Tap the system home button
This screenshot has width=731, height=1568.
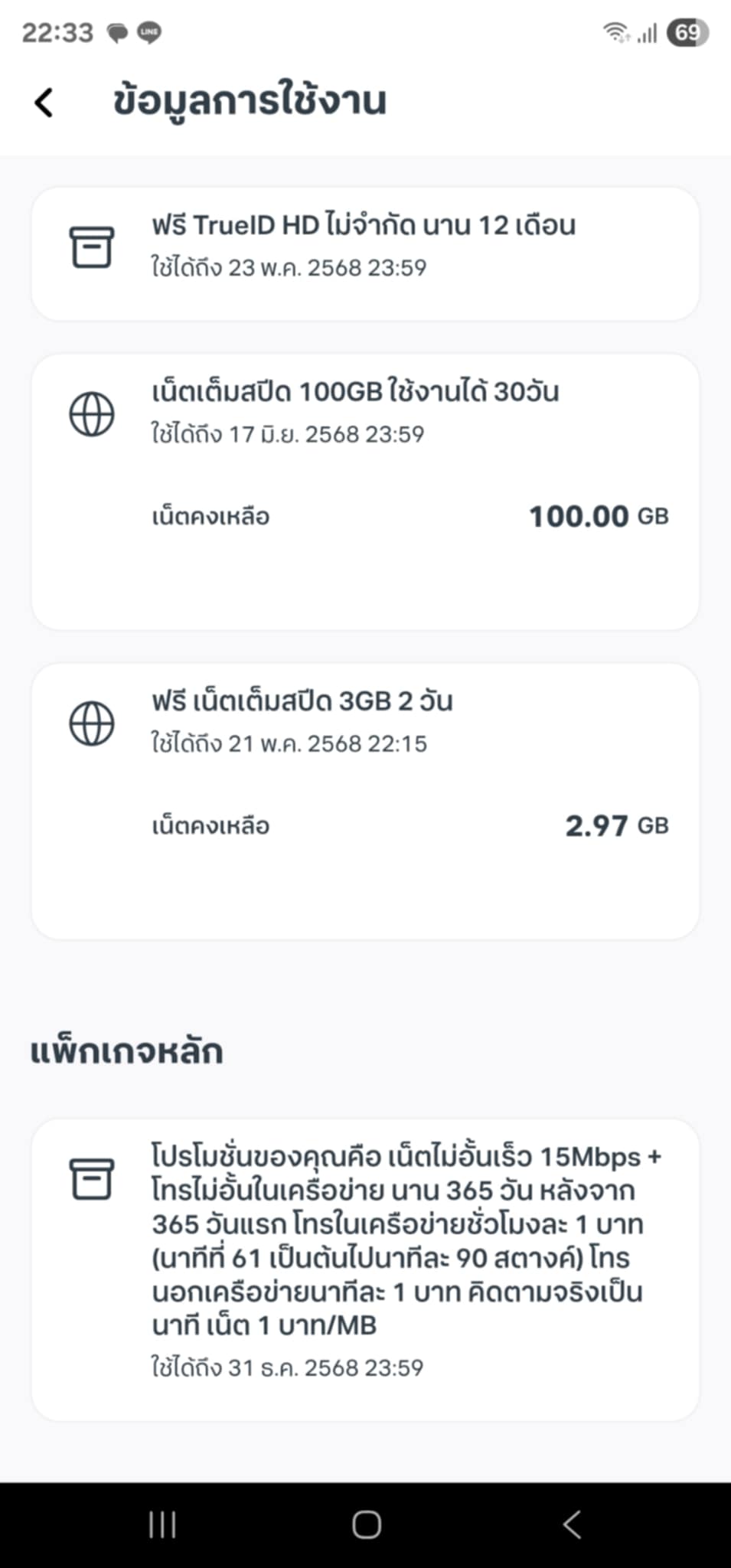pos(366,1524)
